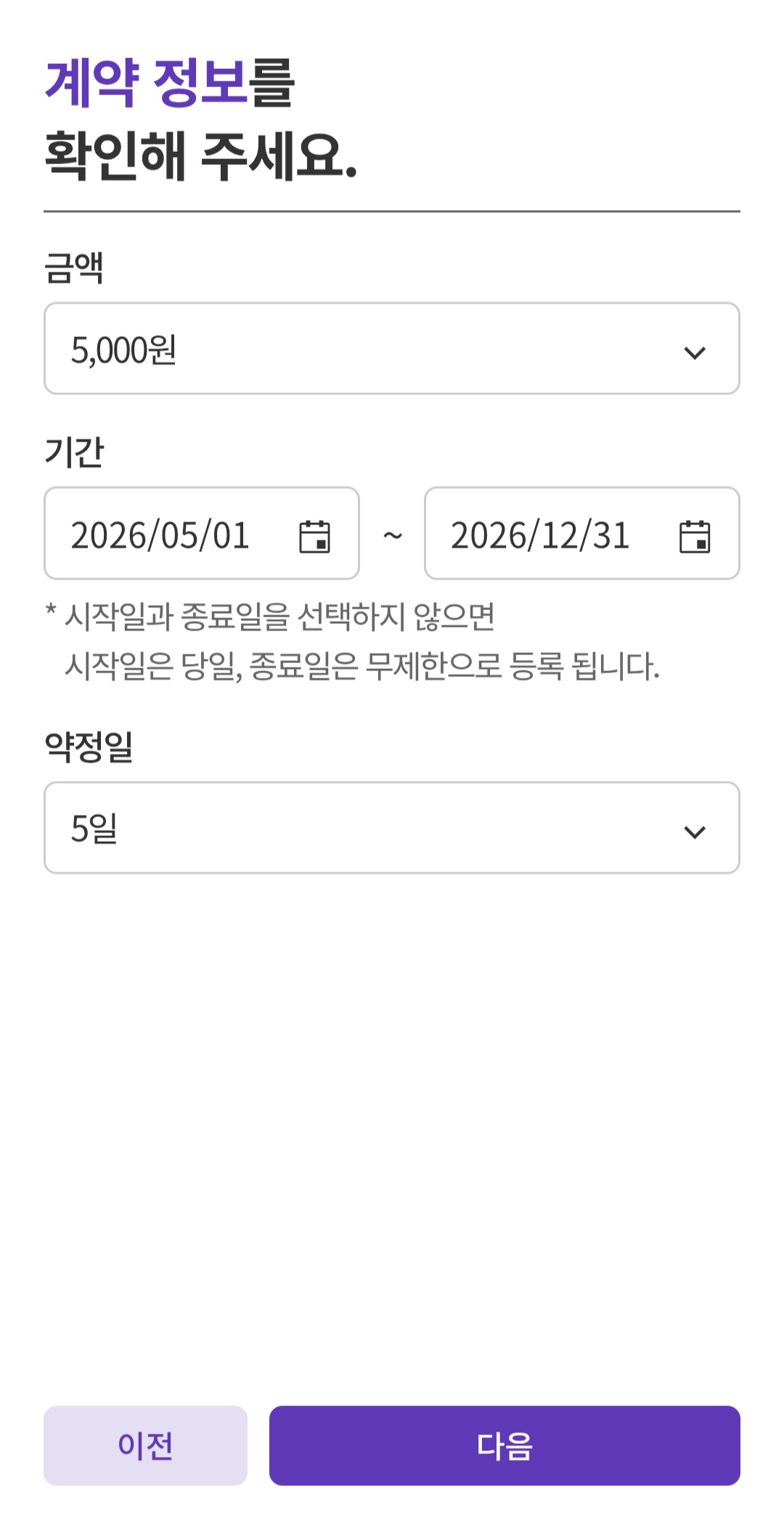Click the tilde between the date fields
The height and width of the screenshot is (1518, 784).
point(394,535)
